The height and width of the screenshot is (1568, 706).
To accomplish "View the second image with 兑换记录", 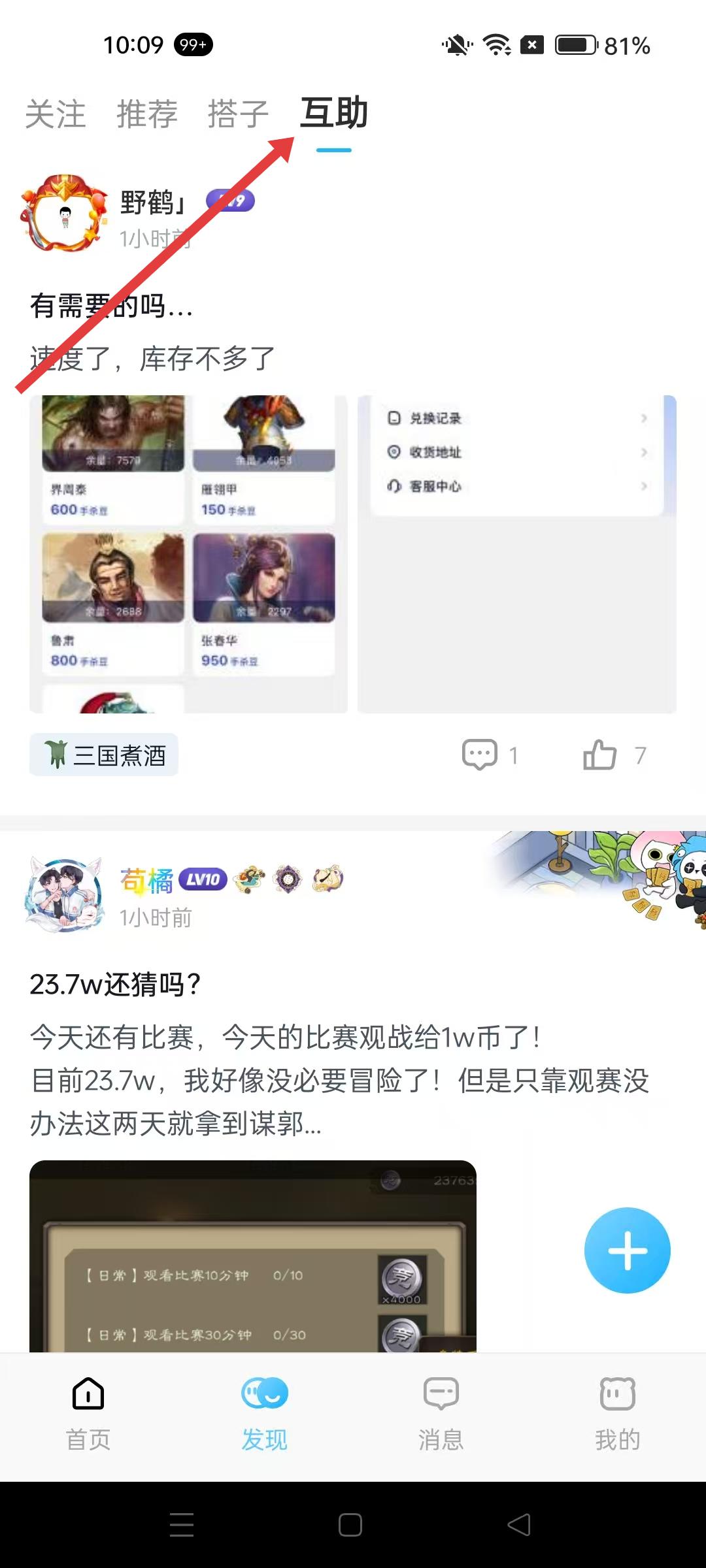I will pos(516,554).
